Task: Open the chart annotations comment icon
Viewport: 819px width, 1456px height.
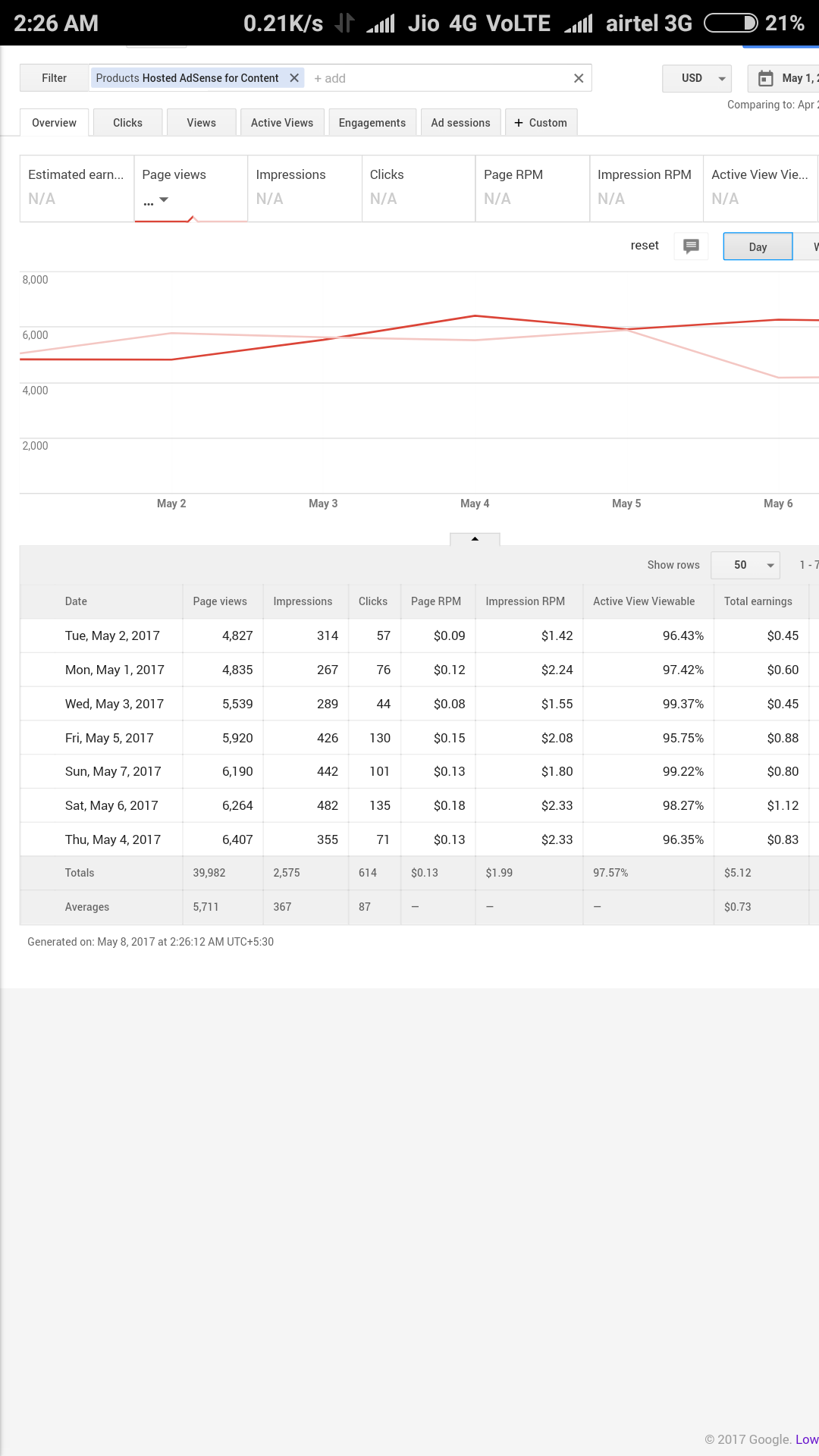Action: coord(691,246)
